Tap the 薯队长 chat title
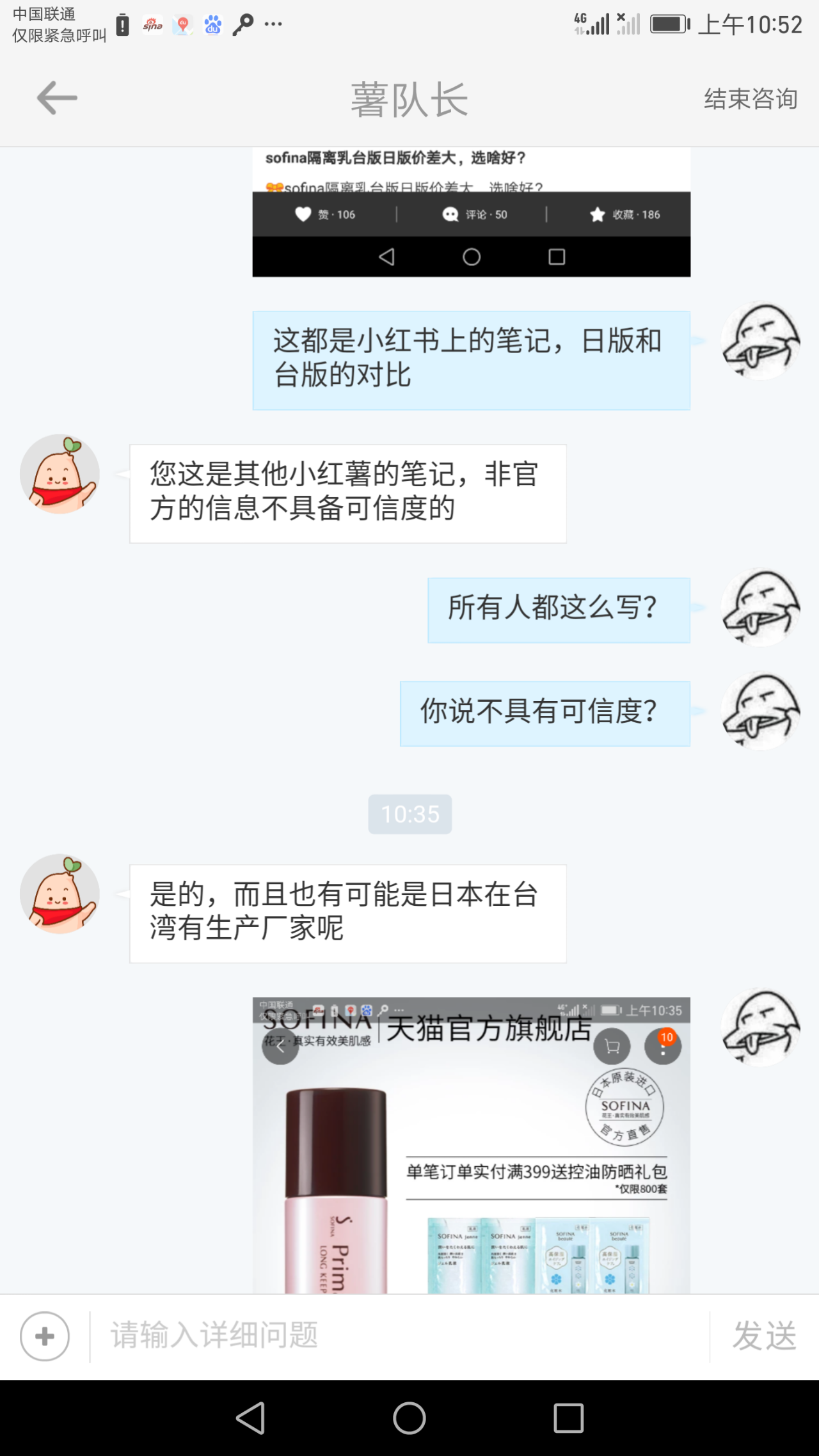Screen dimensions: 819x1456 click(x=409, y=97)
